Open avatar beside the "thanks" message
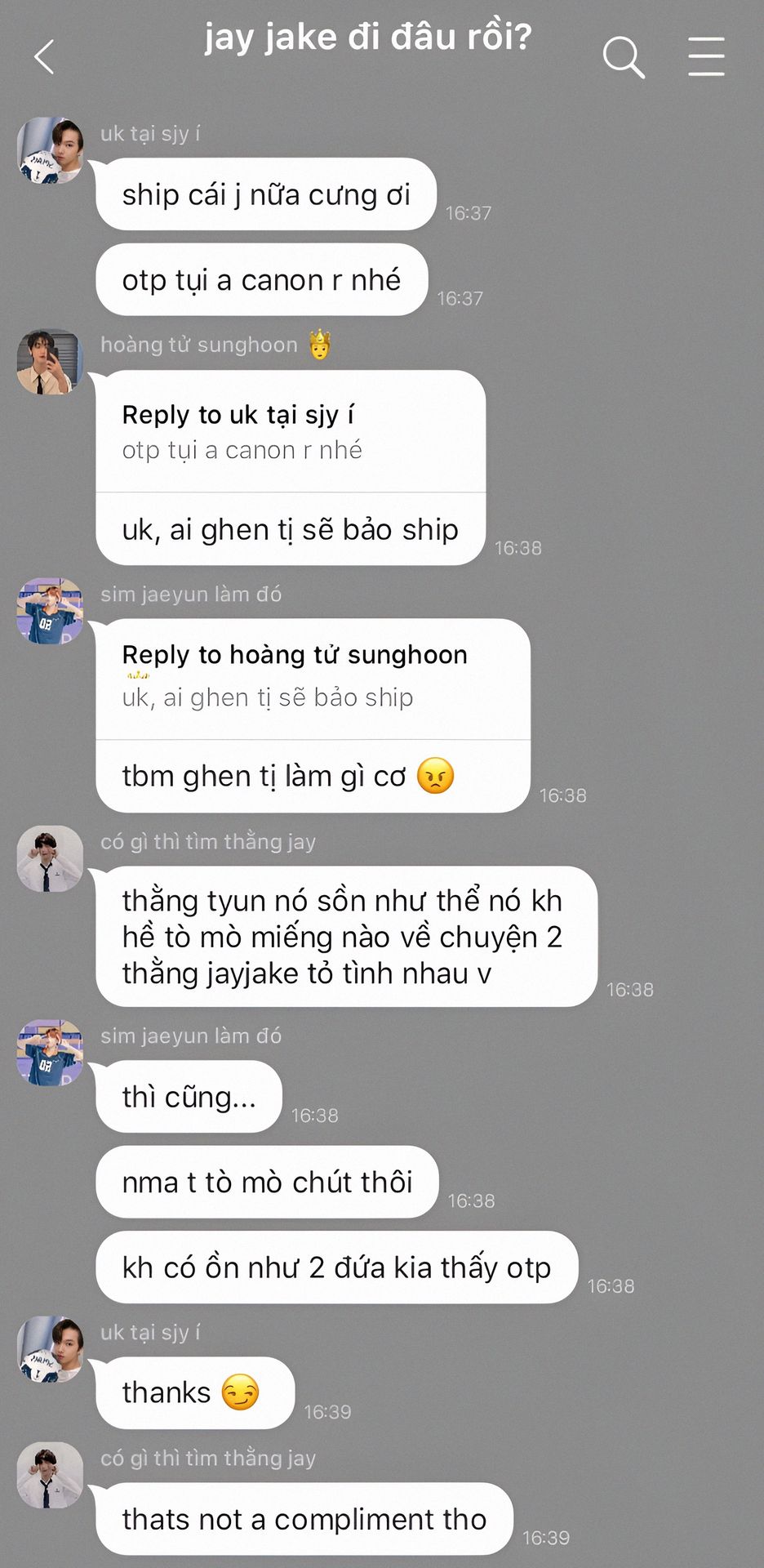The image size is (764, 1568). point(50,1348)
